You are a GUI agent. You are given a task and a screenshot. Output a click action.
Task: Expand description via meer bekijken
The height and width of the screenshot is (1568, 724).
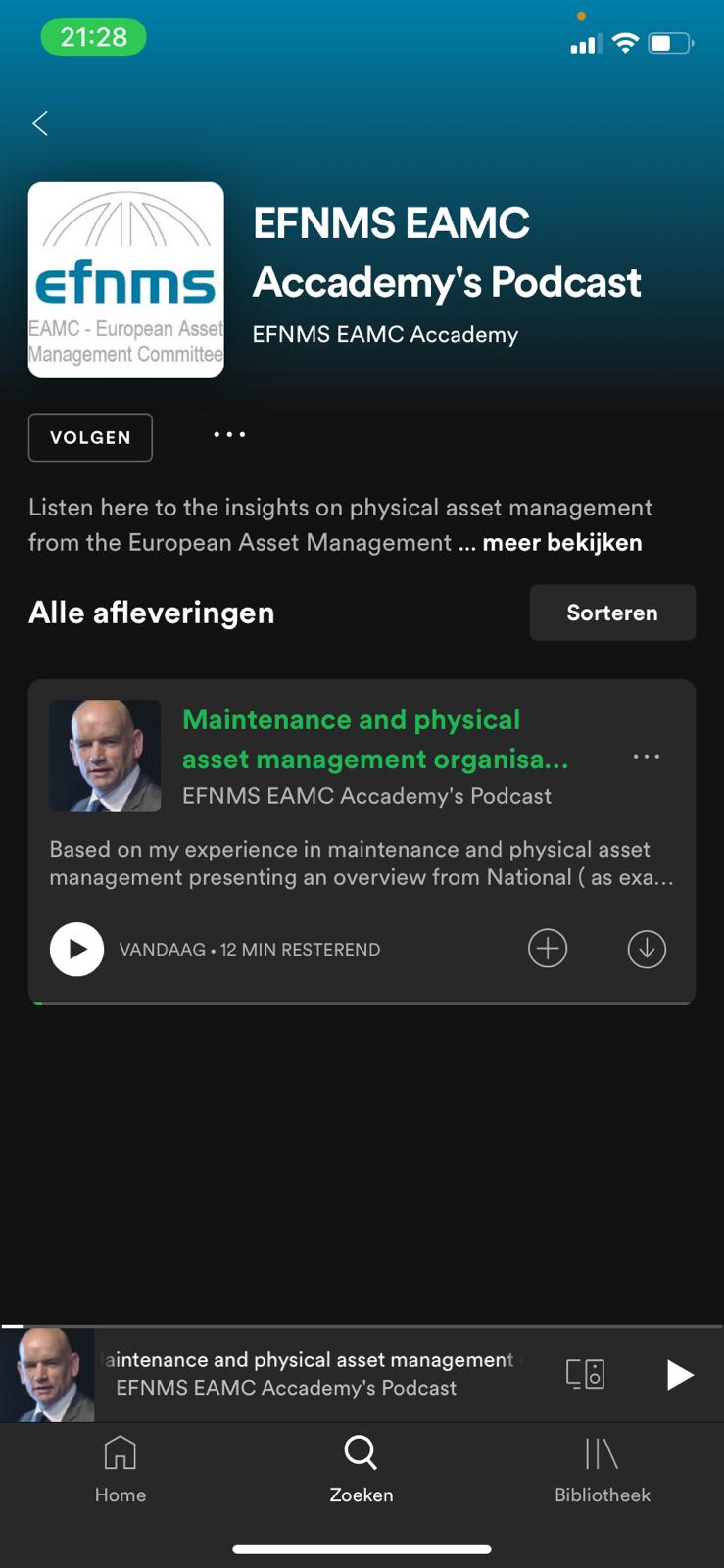tap(562, 542)
